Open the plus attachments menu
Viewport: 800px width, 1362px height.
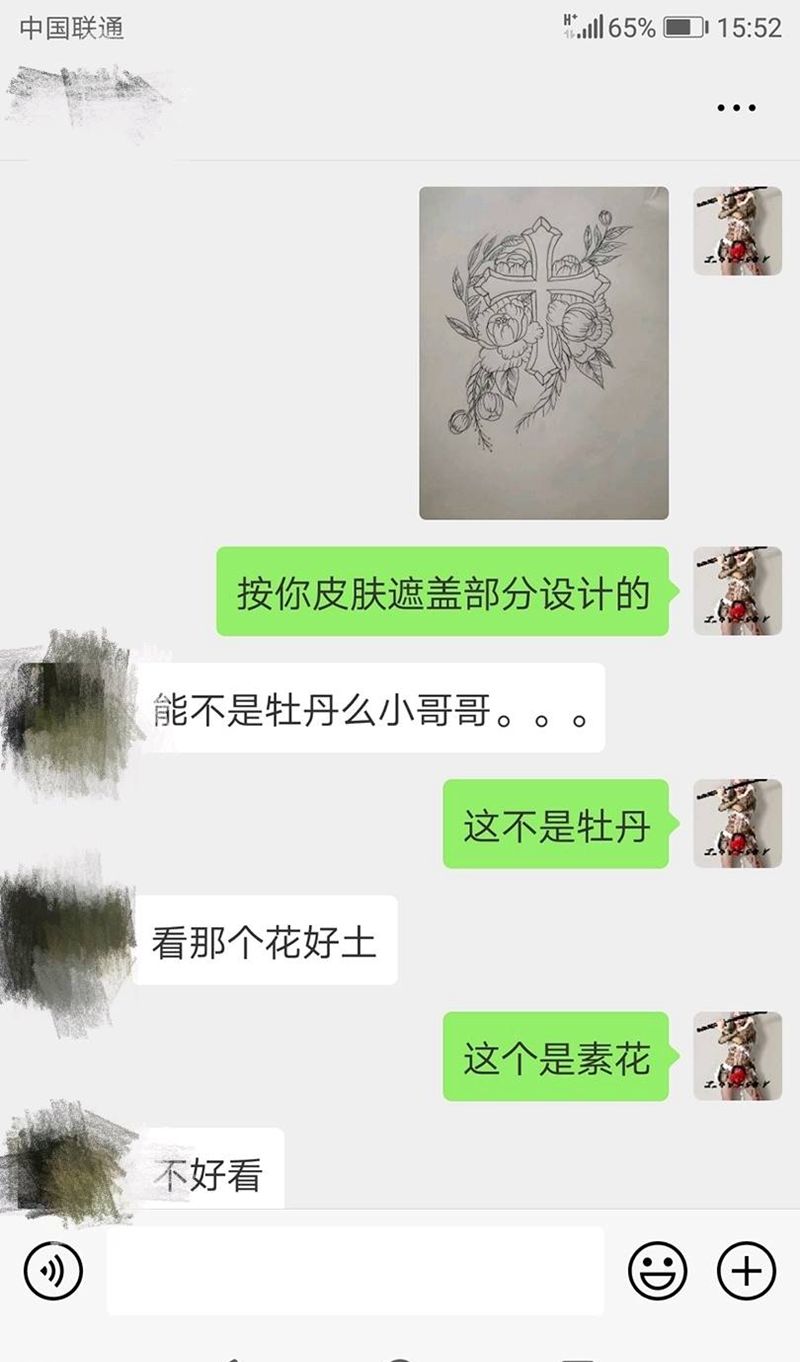click(x=746, y=1270)
